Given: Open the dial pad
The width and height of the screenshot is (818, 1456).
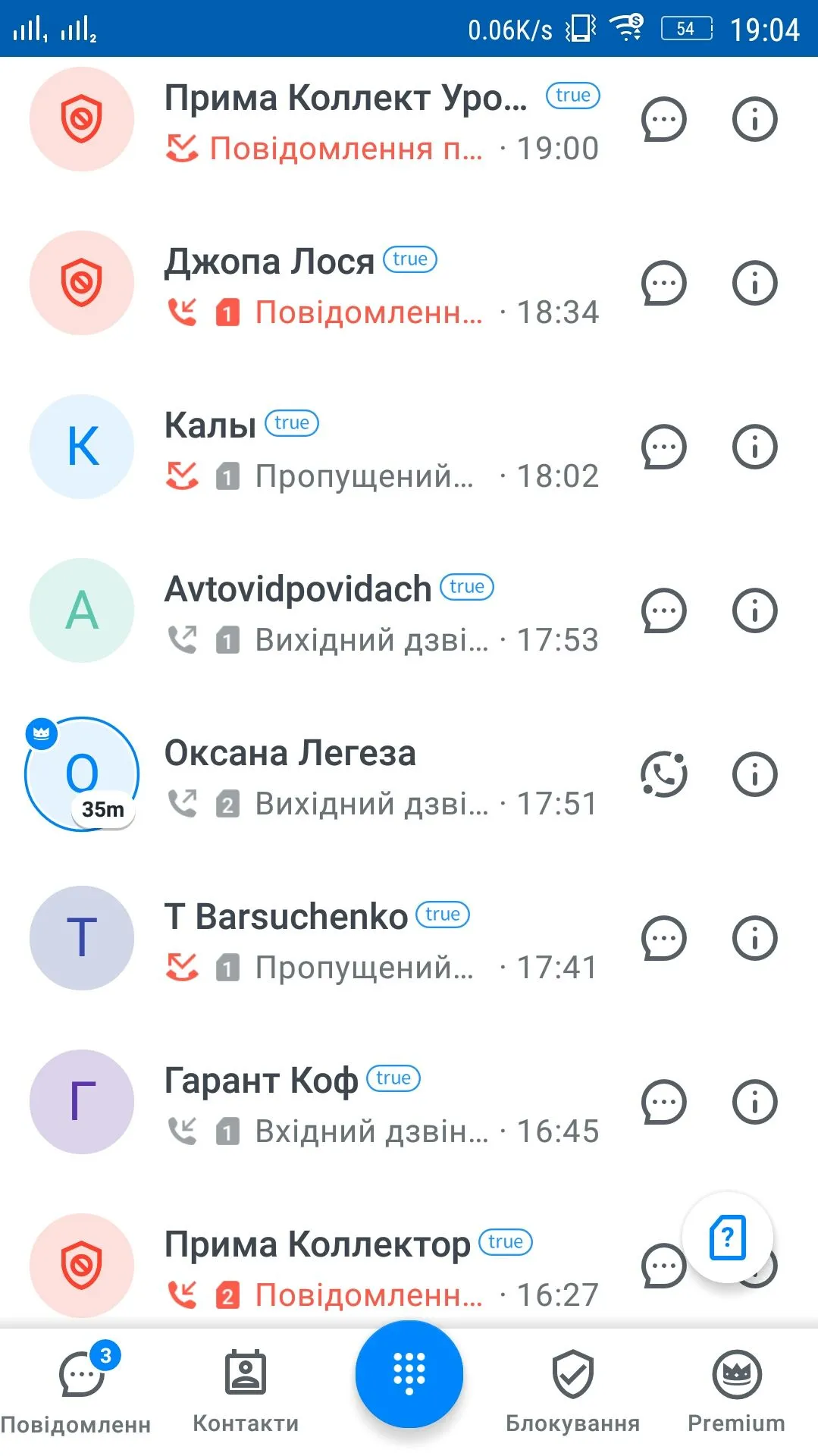Looking at the screenshot, I should [409, 1373].
